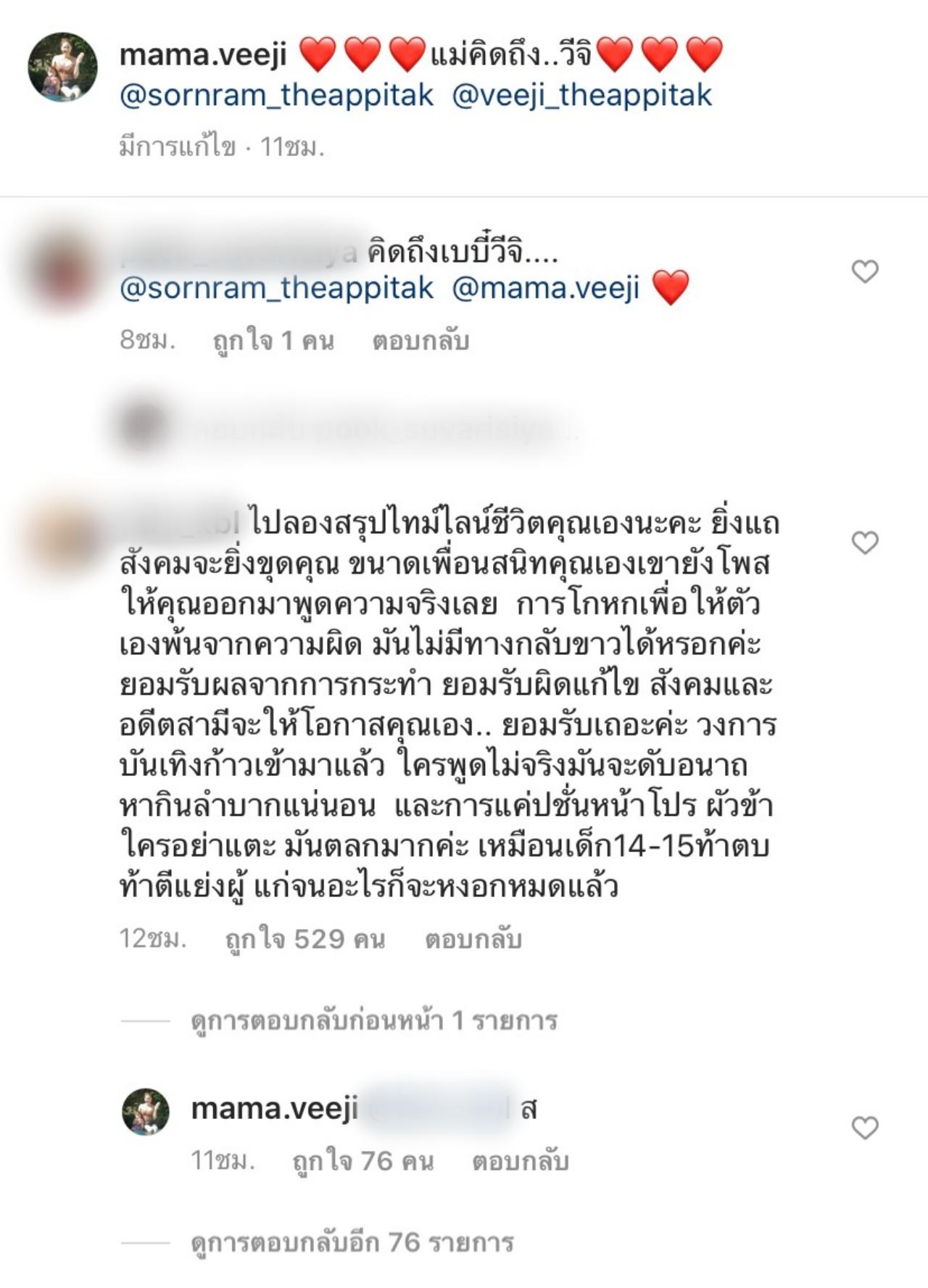Open mama.veeji profile picture in caption
The image size is (928, 1288).
pyautogui.click(x=62, y=67)
